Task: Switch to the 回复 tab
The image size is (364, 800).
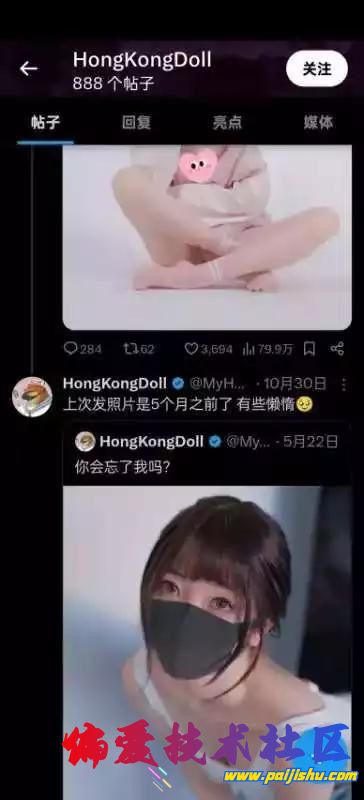Action: [x=136, y=122]
